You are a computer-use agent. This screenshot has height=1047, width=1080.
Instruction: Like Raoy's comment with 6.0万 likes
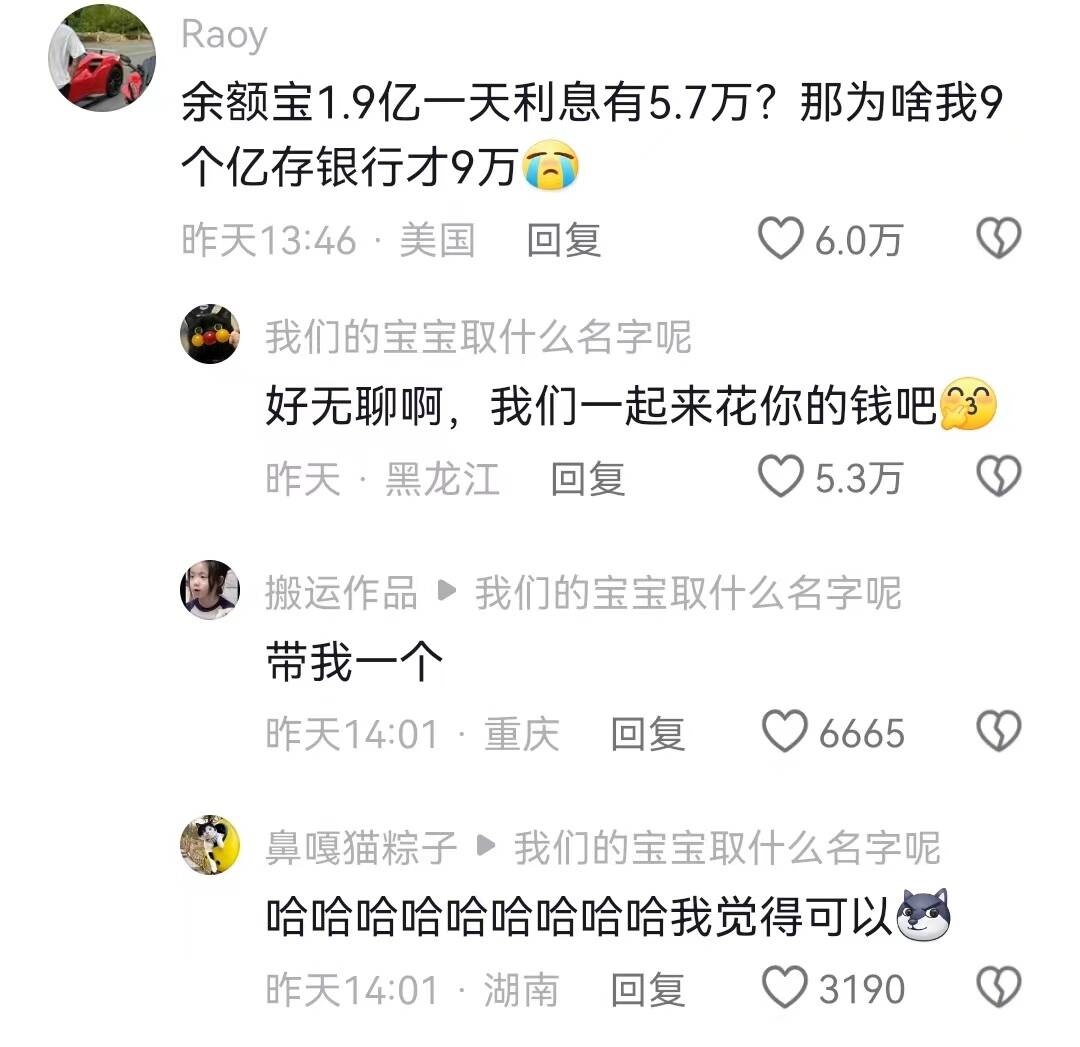(x=781, y=240)
